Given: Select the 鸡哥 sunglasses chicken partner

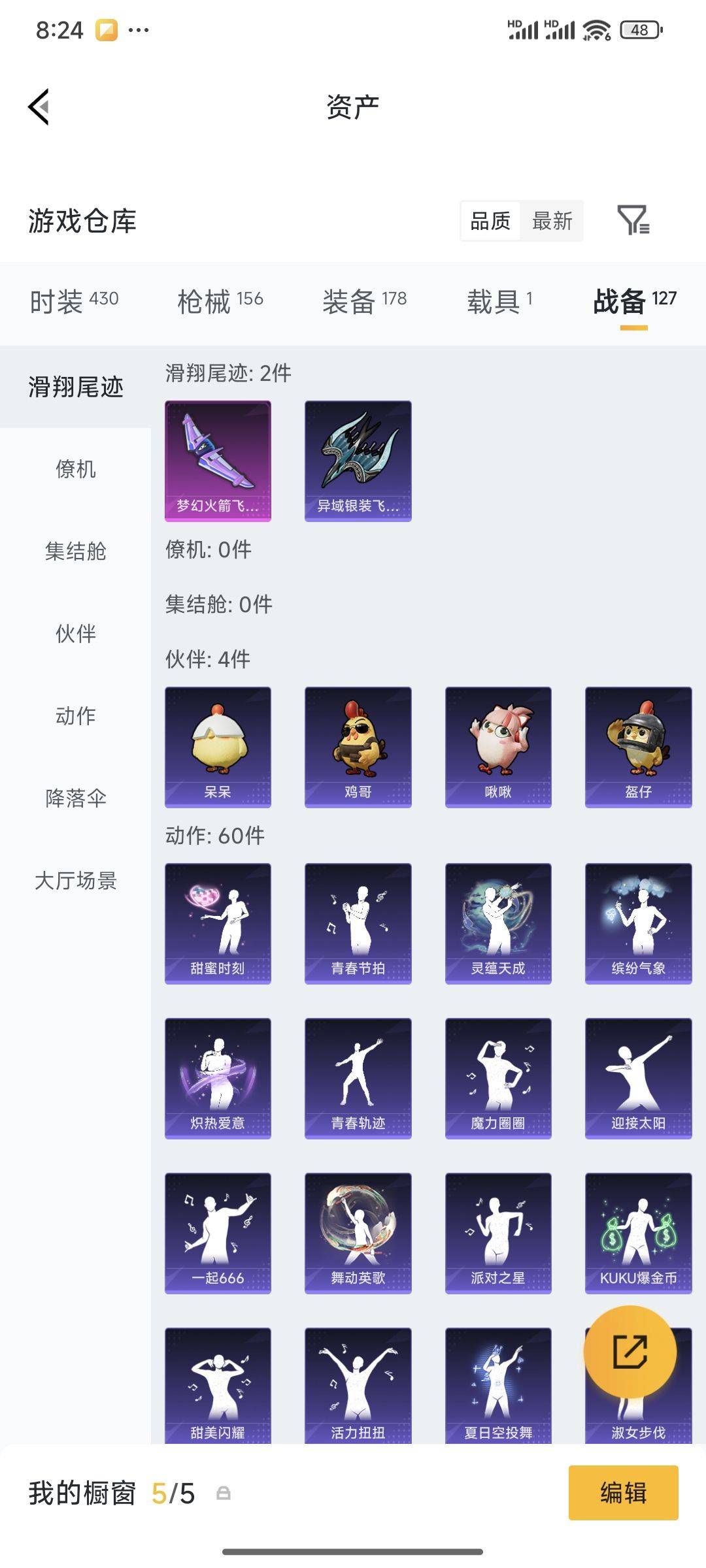Looking at the screenshot, I should [358, 745].
